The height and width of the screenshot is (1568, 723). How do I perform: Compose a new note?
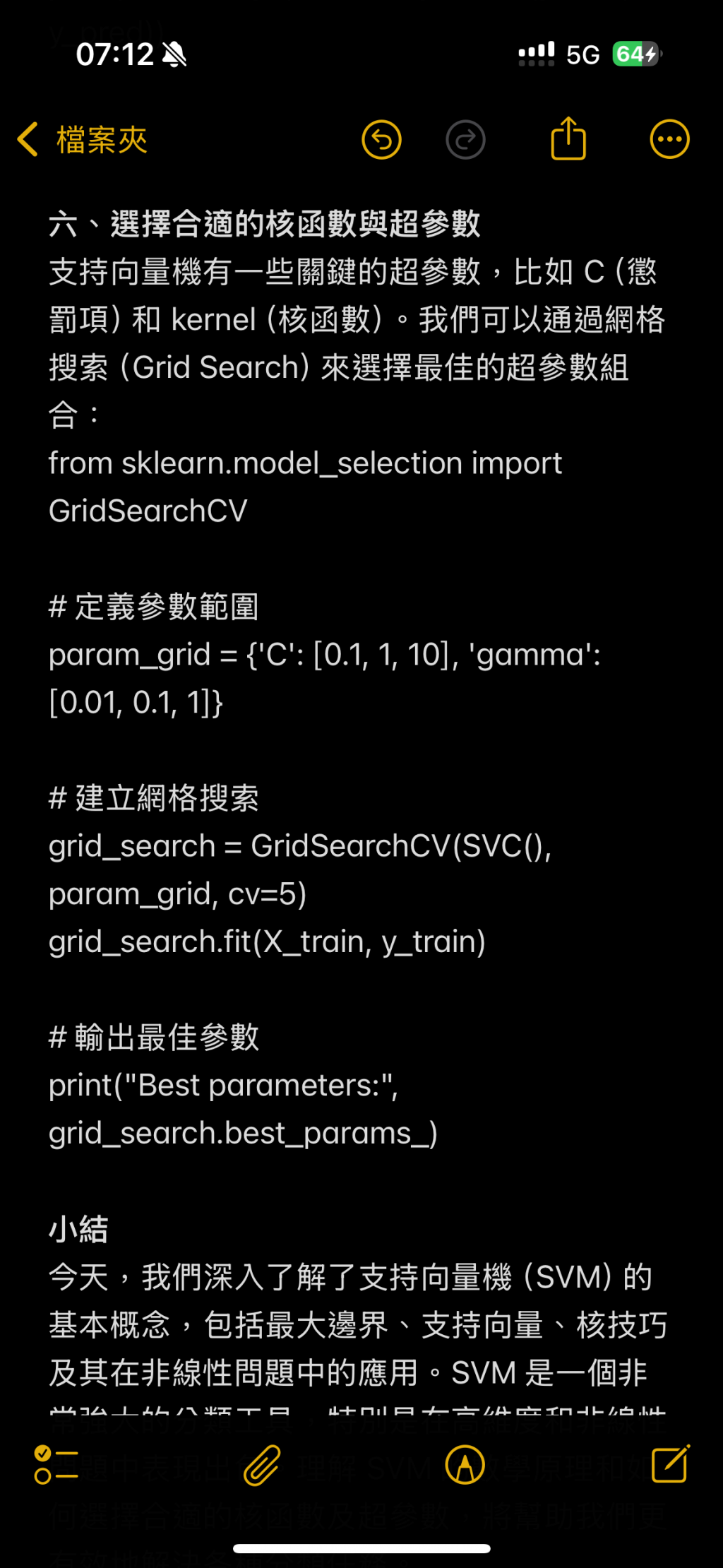669,1464
